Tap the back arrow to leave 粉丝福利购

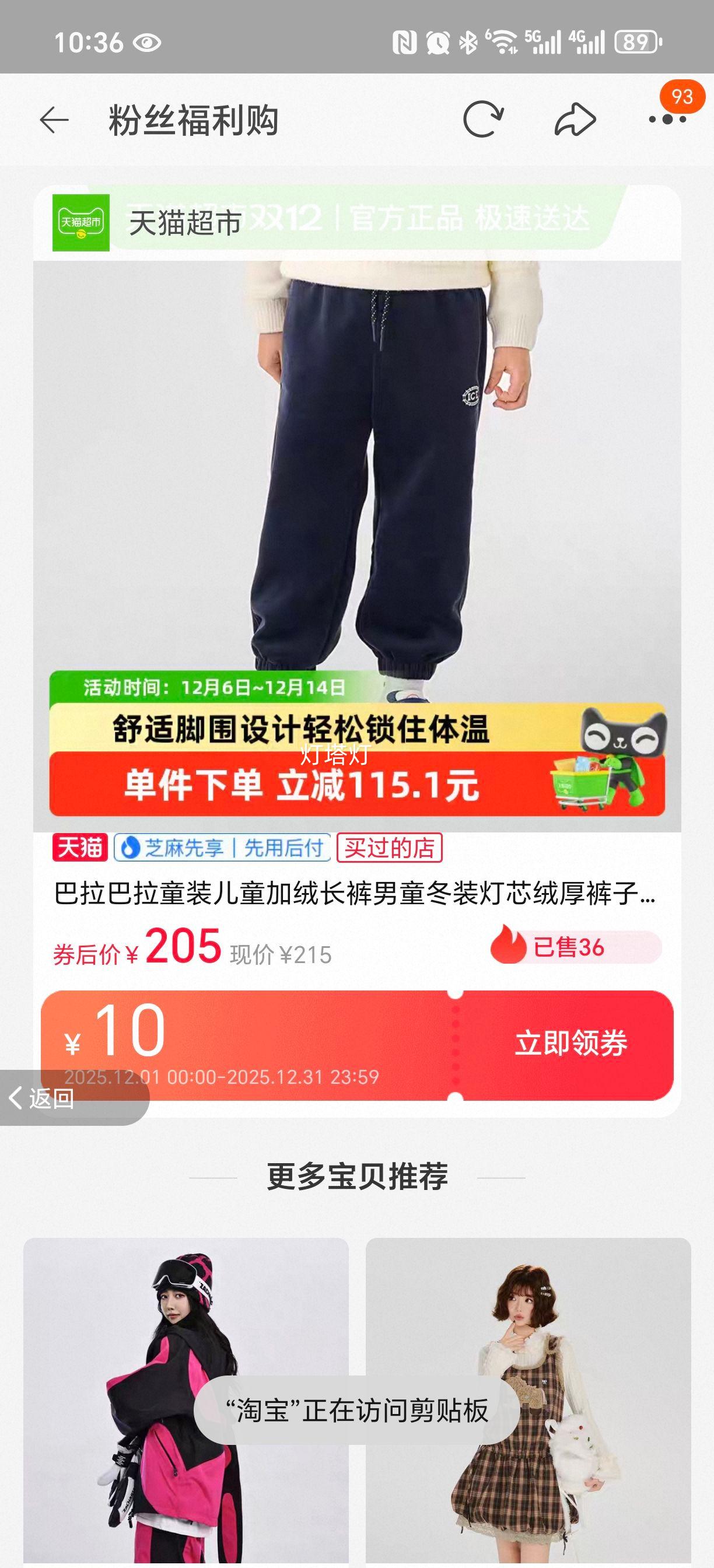[54, 120]
